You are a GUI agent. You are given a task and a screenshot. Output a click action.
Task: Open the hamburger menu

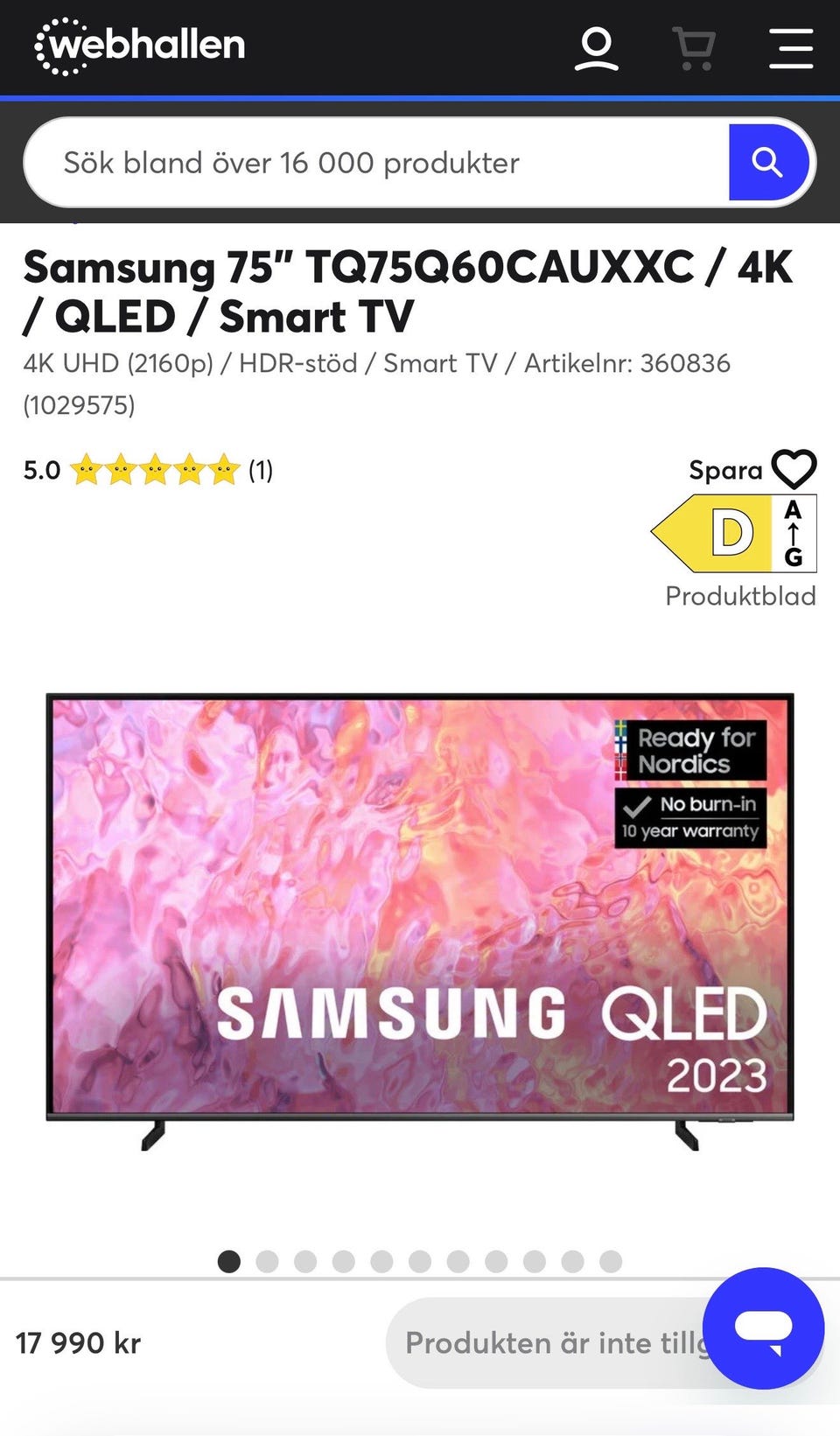[791, 48]
